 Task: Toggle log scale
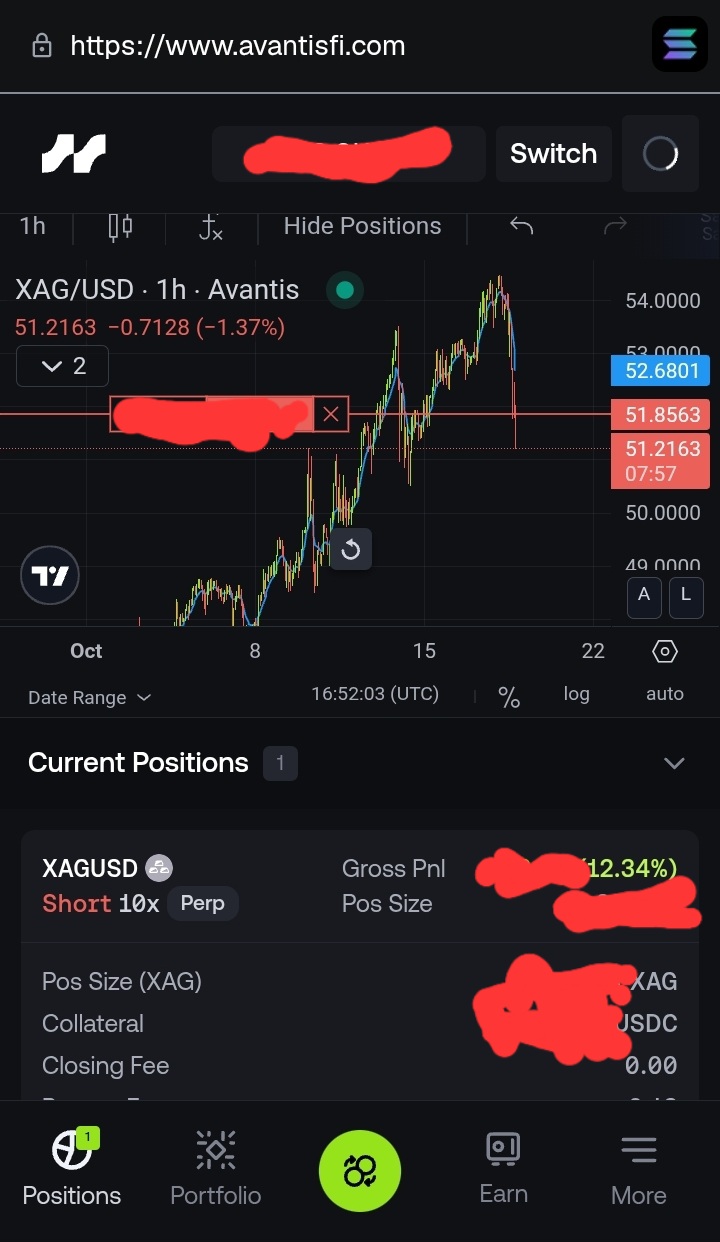[576, 694]
